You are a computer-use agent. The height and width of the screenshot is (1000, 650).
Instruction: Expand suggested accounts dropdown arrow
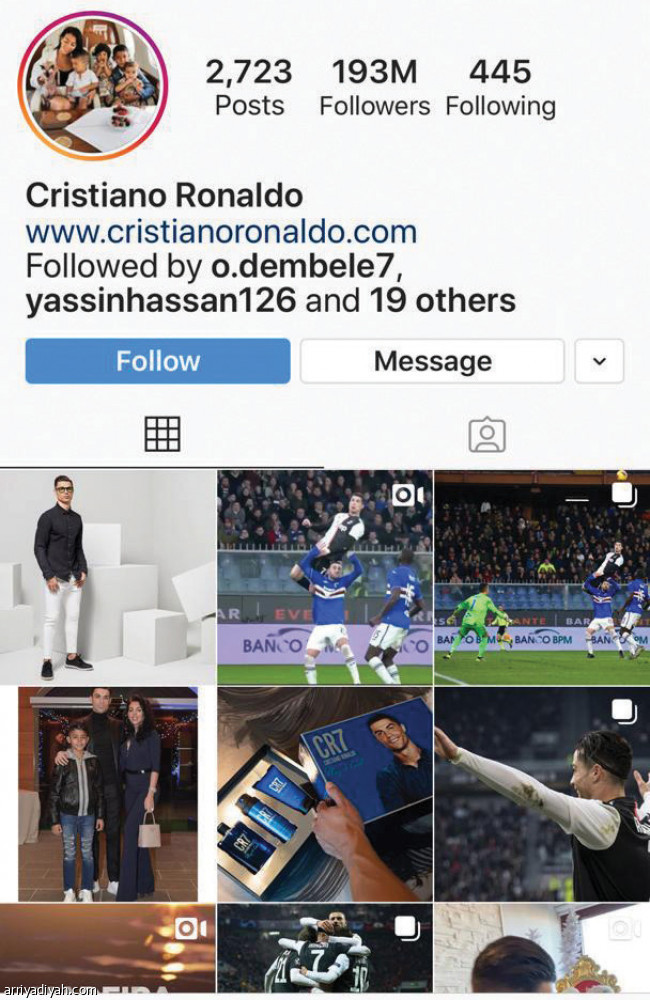[x=599, y=361]
